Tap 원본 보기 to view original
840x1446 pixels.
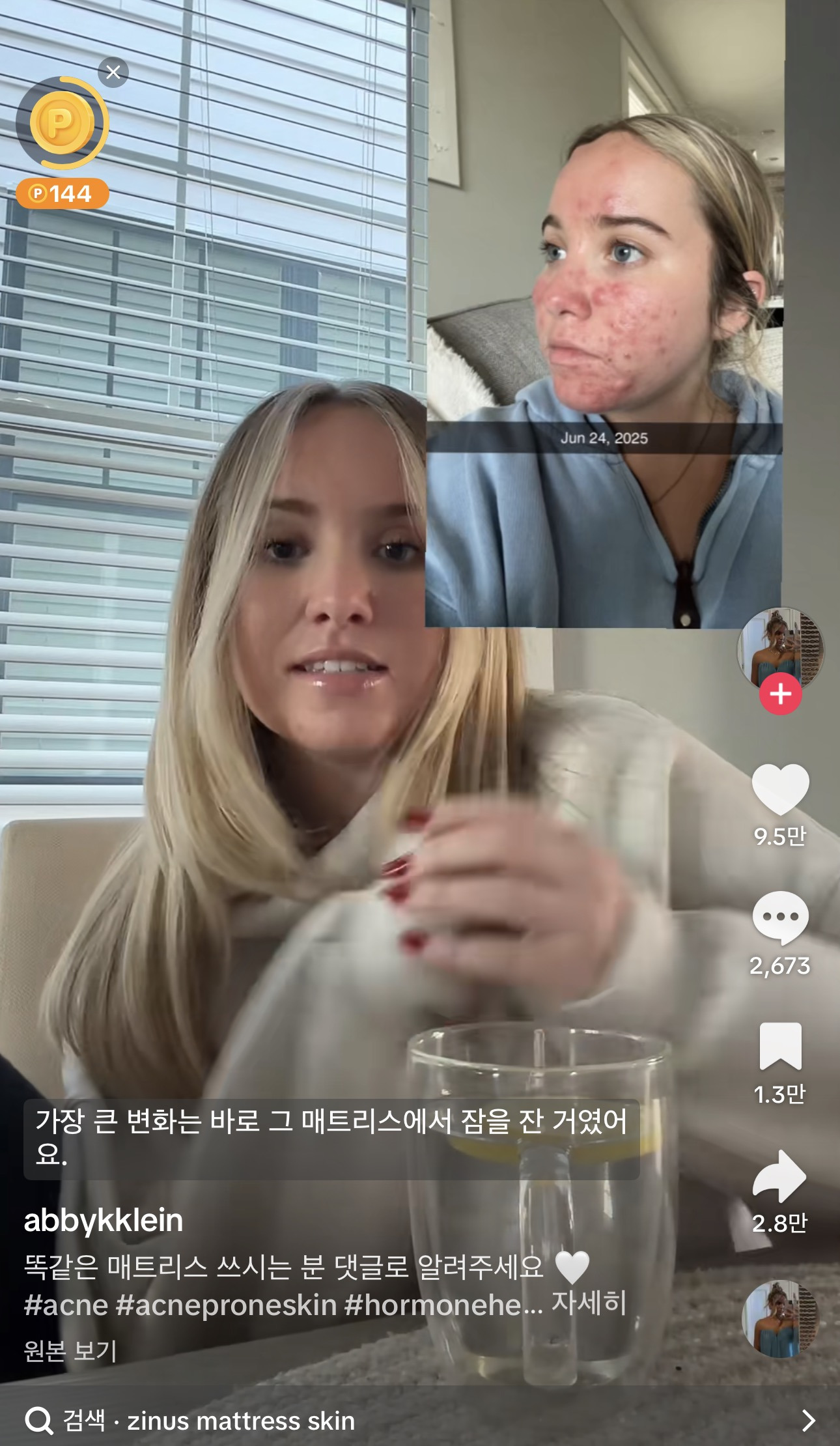tap(70, 1351)
